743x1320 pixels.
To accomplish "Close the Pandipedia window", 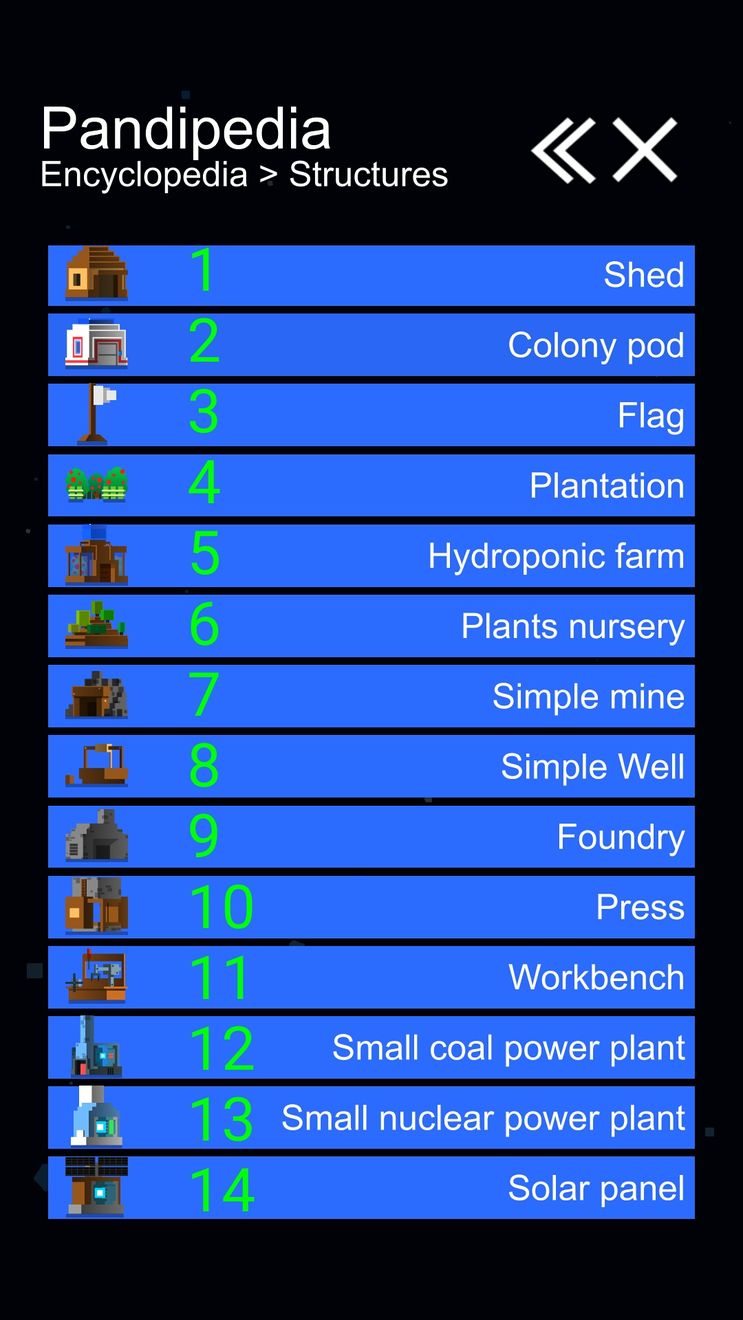I will point(645,151).
